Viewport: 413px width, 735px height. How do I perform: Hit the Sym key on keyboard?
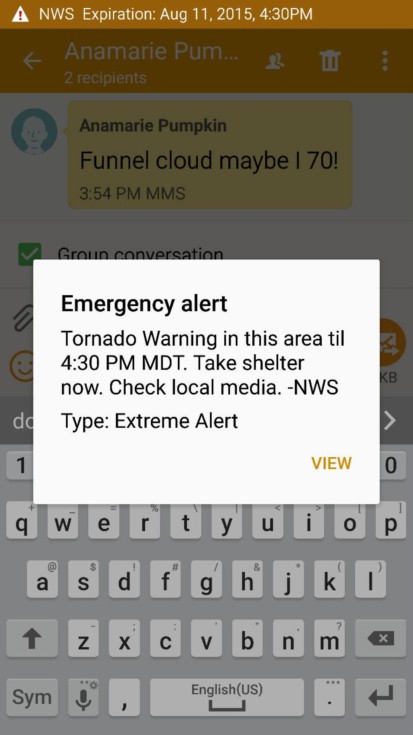[32, 697]
